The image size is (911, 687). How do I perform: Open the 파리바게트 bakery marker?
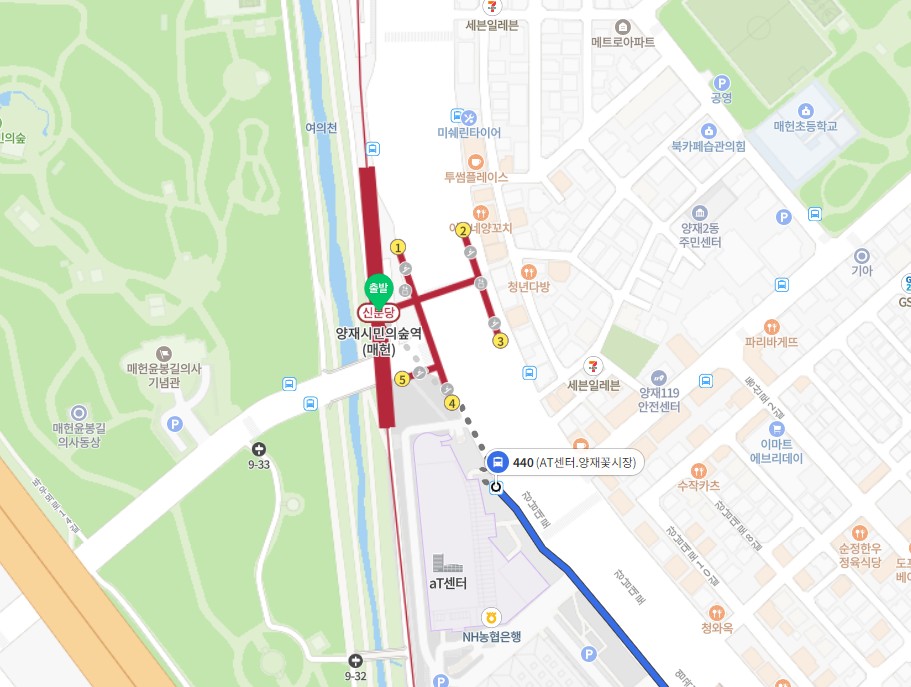coord(771,327)
